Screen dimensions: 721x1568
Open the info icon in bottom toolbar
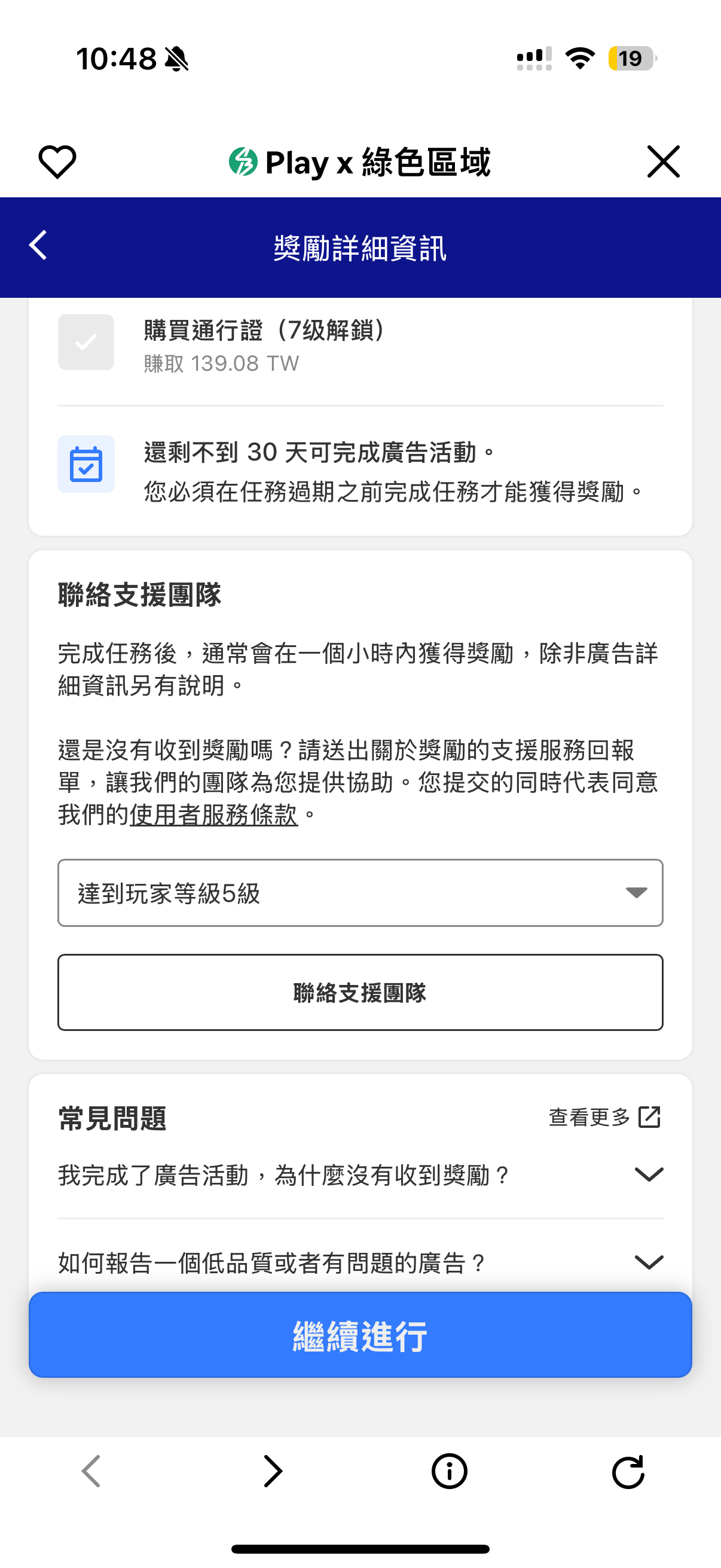(x=449, y=1472)
